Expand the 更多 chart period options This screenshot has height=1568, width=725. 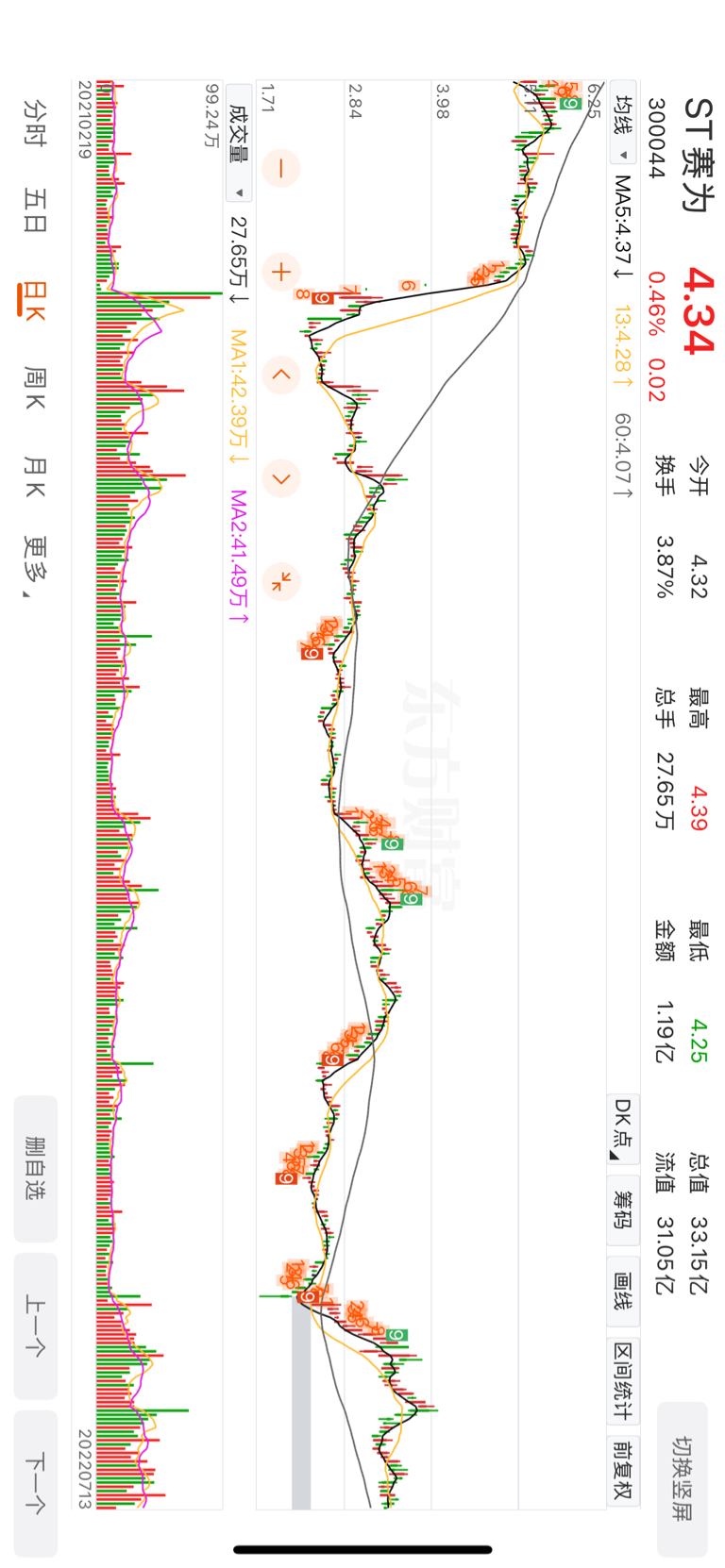(35, 567)
